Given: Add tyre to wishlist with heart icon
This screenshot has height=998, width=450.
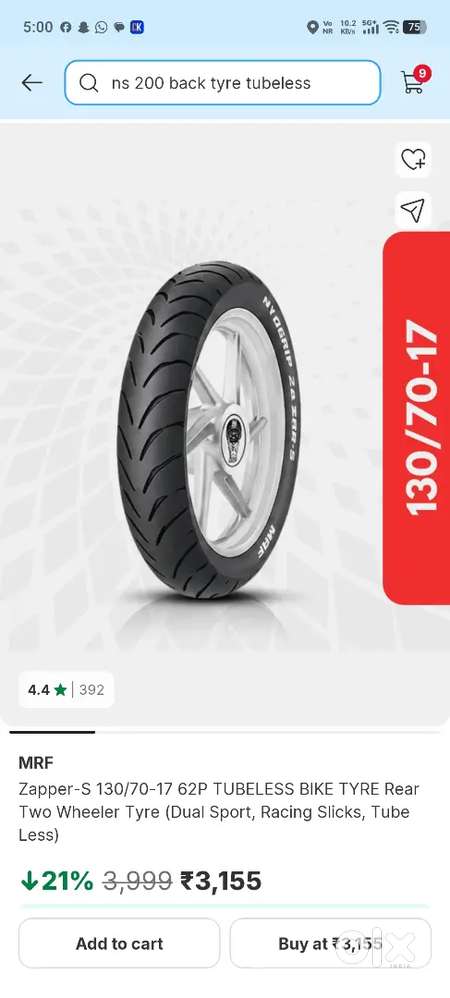Looking at the screenshot, I should point(412,159).
